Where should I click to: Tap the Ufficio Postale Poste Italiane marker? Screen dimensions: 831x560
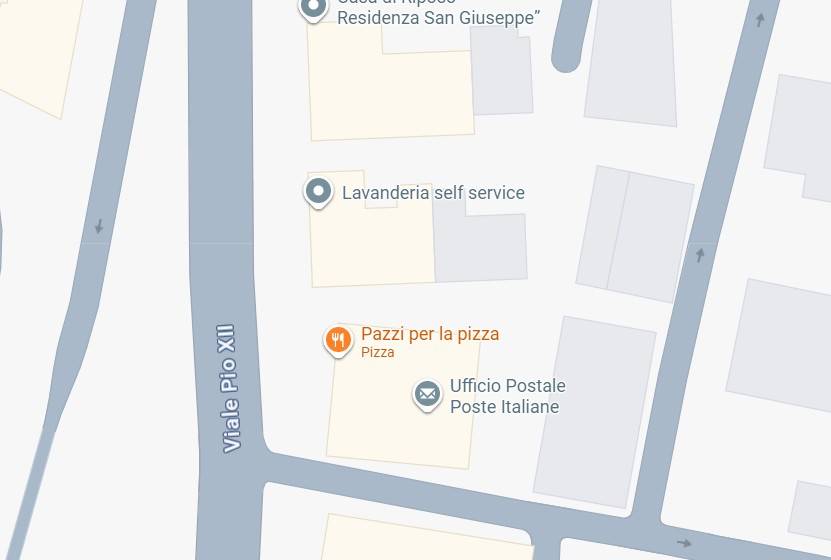click(427, 394)
